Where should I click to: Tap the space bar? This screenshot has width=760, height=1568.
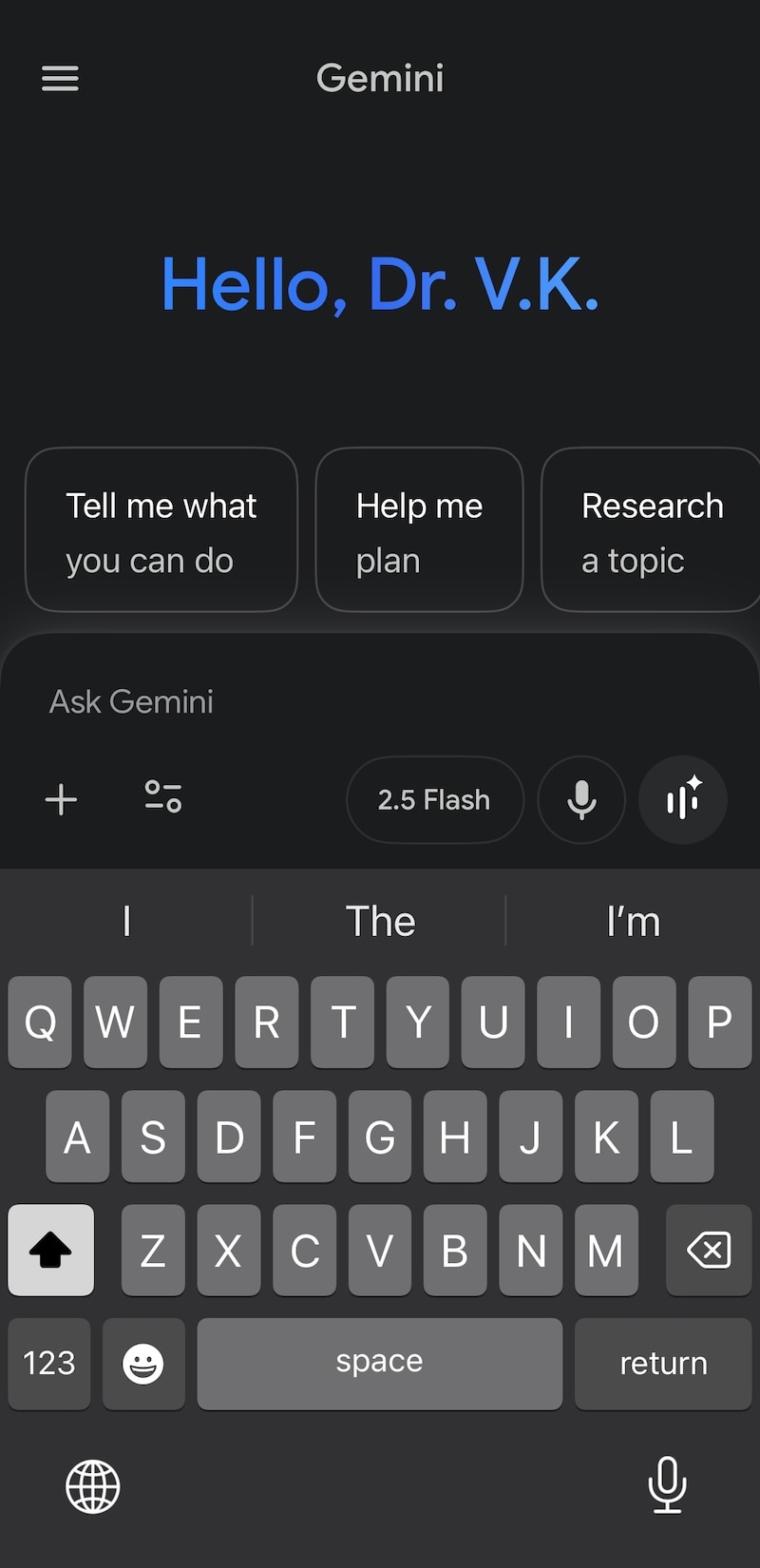tap(380, 1362)
